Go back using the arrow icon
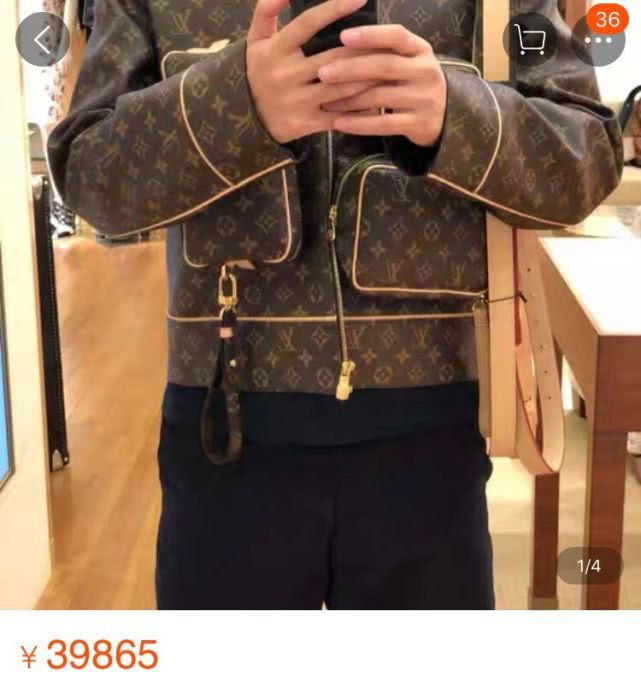Screen dimensions: 641x682 pos(42,40)
